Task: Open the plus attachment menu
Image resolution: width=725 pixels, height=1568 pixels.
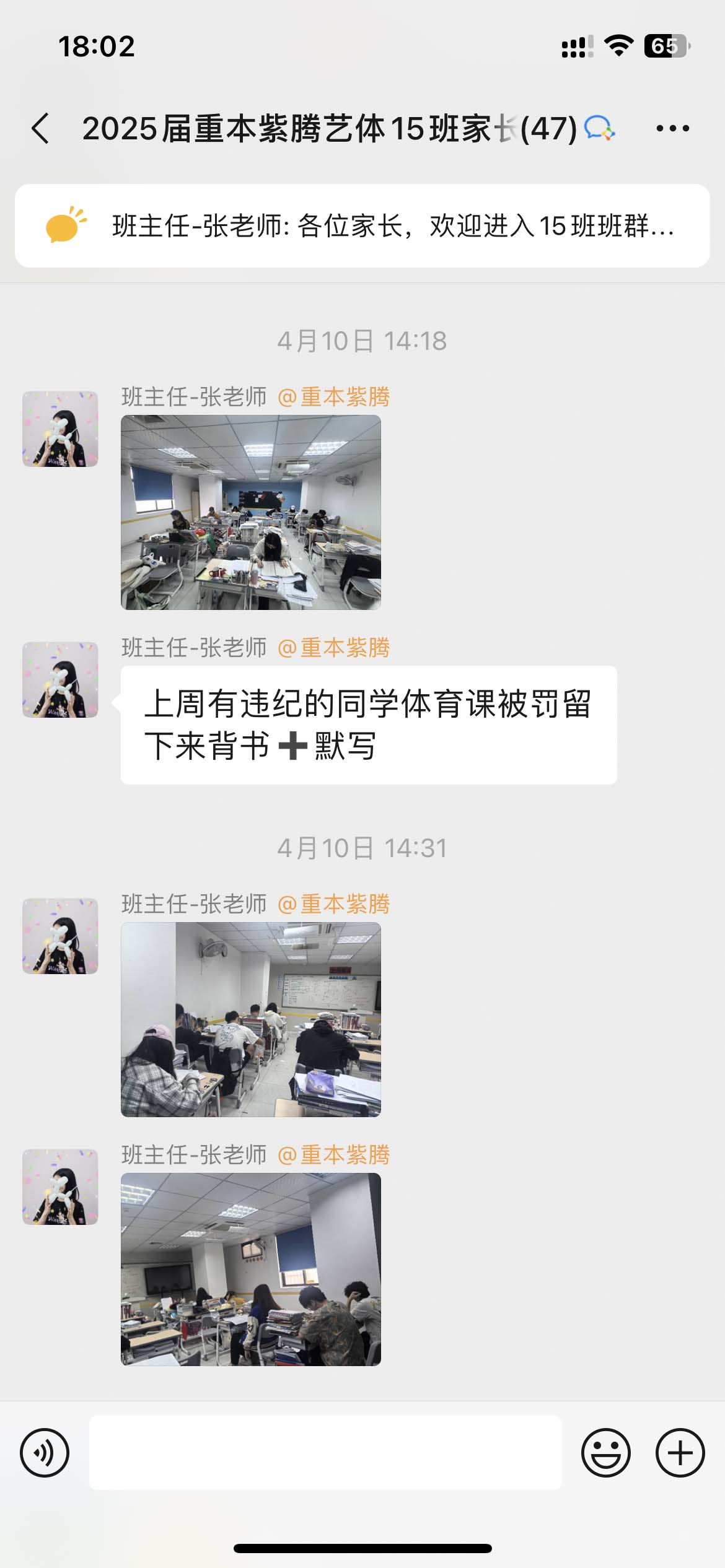Action: click(x=680, y=1452)
